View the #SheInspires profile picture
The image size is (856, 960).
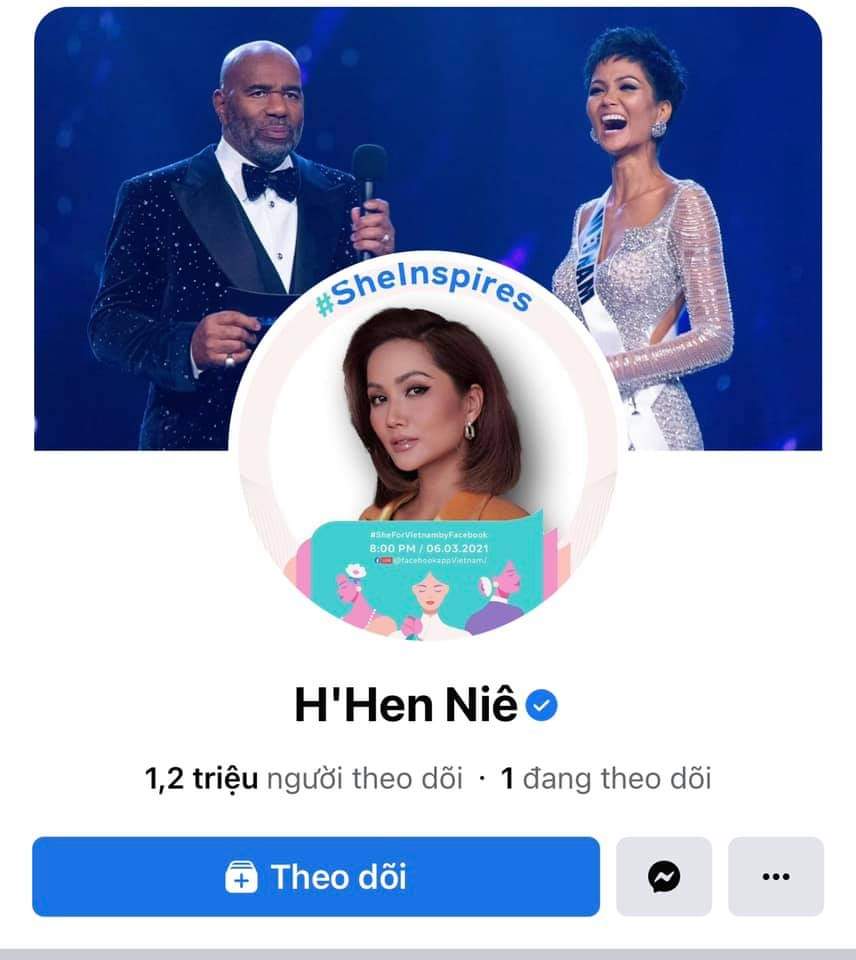pyautogui.click(x=427, y=450)
